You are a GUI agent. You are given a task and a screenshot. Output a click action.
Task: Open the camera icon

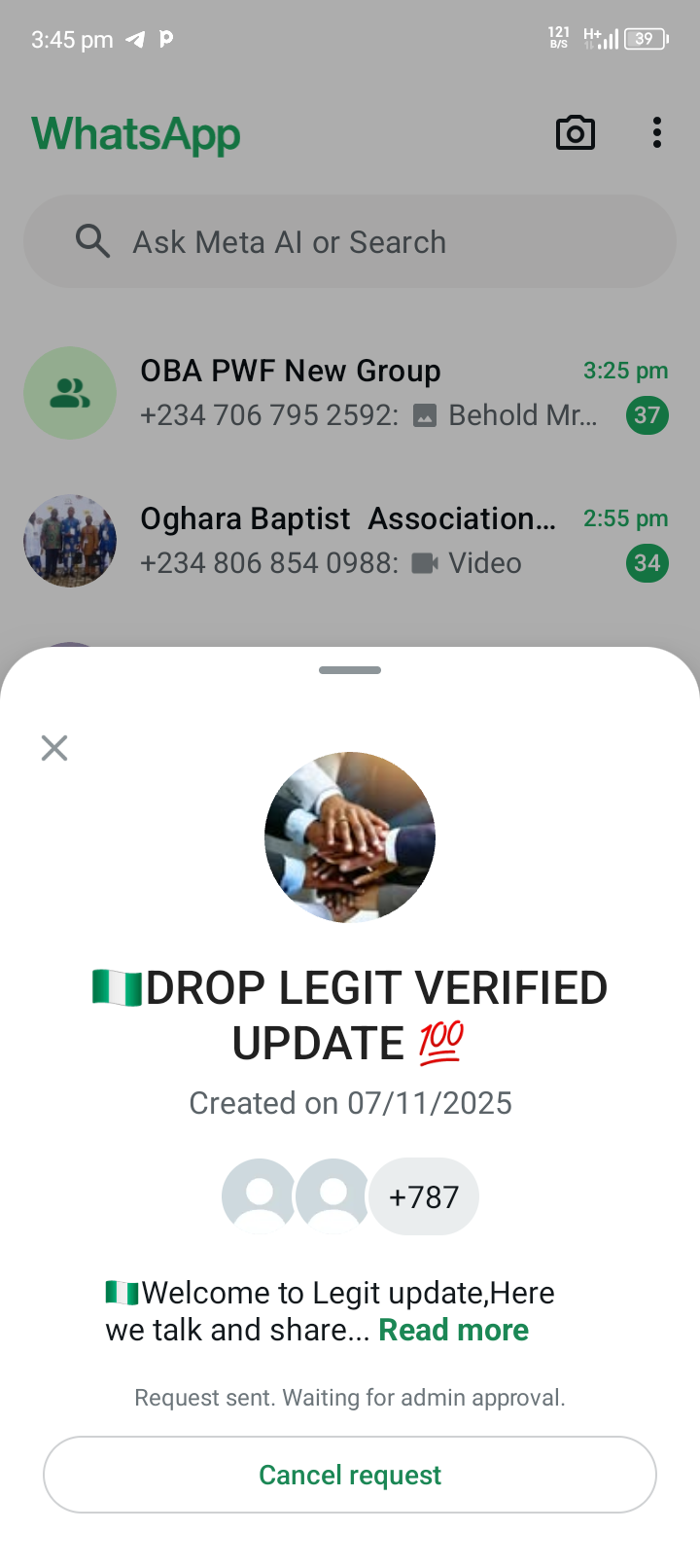click(575, 133)
